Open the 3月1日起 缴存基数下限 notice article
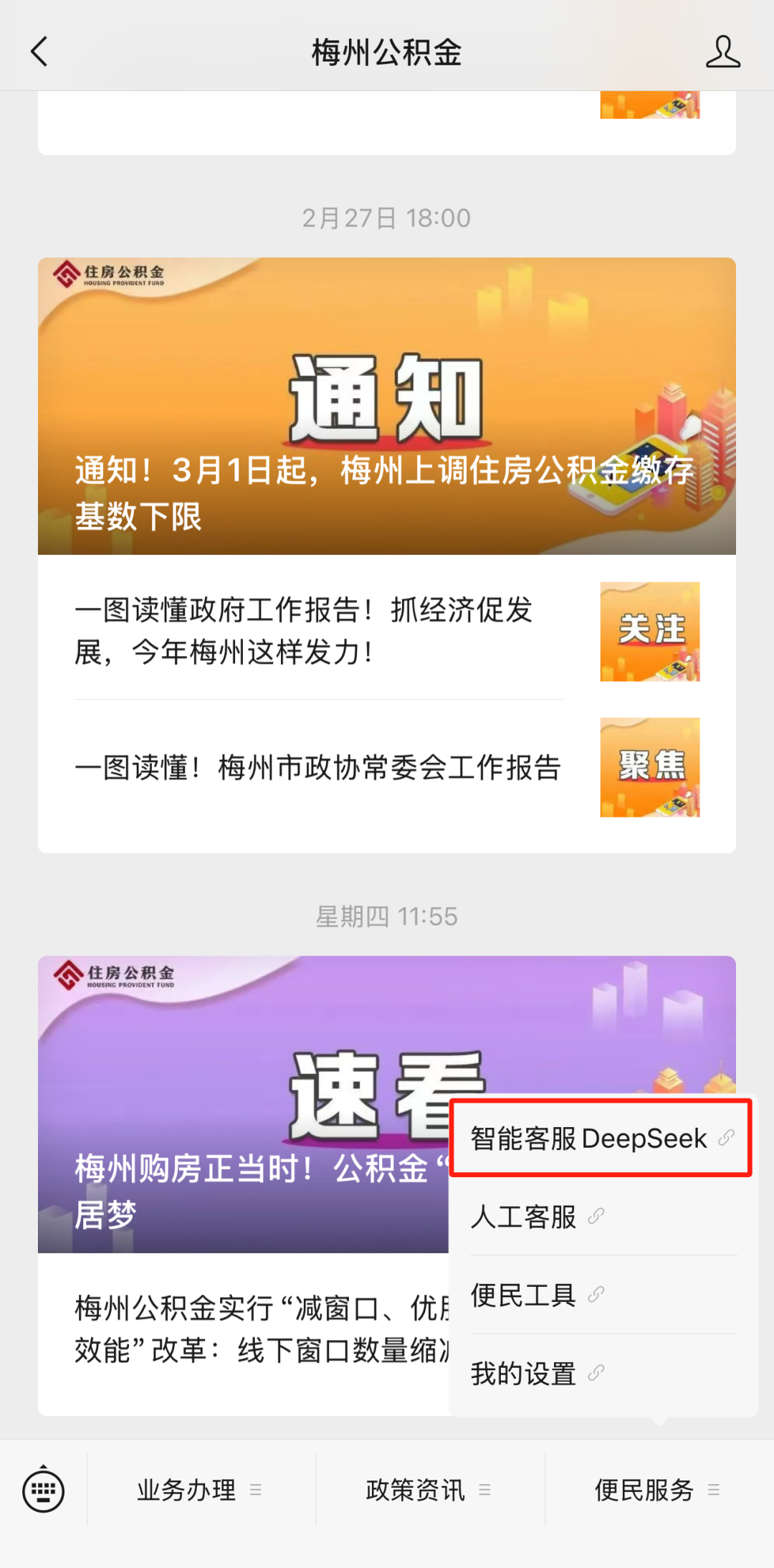The height and width of the screenshot is (1568, 774). pyautogui.click(x=387, y=406)
